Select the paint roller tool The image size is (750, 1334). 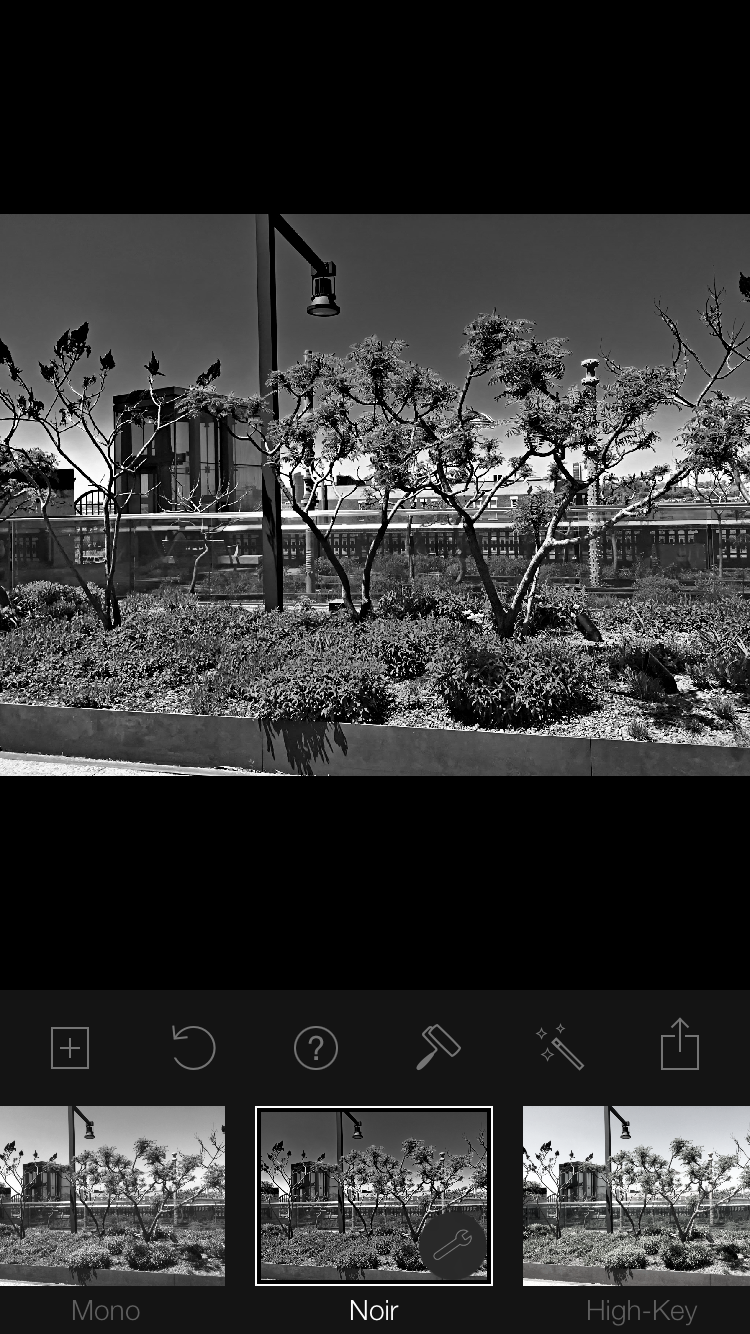coord(438,1047)
